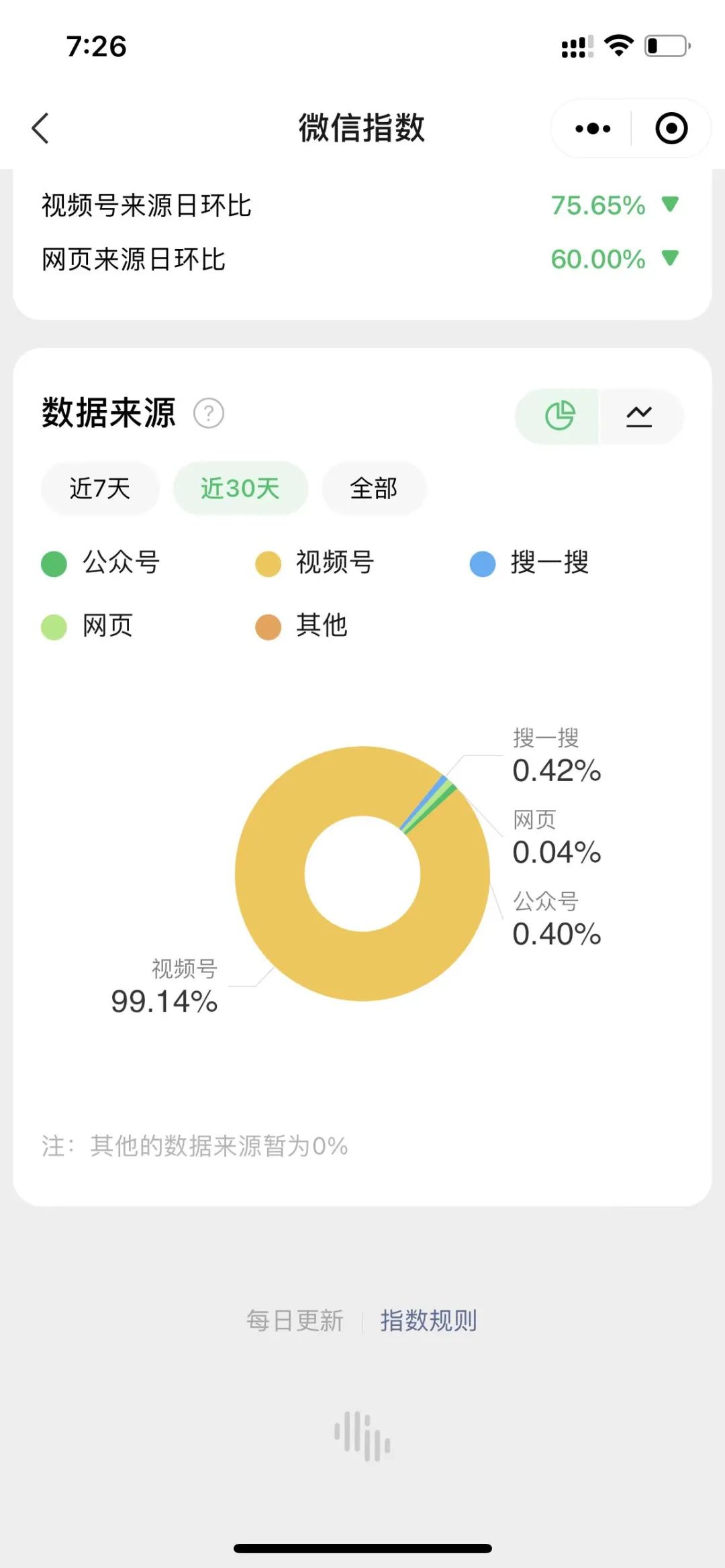
Task: Open the help icon beside 数据来源
Action: pos(208,415)
